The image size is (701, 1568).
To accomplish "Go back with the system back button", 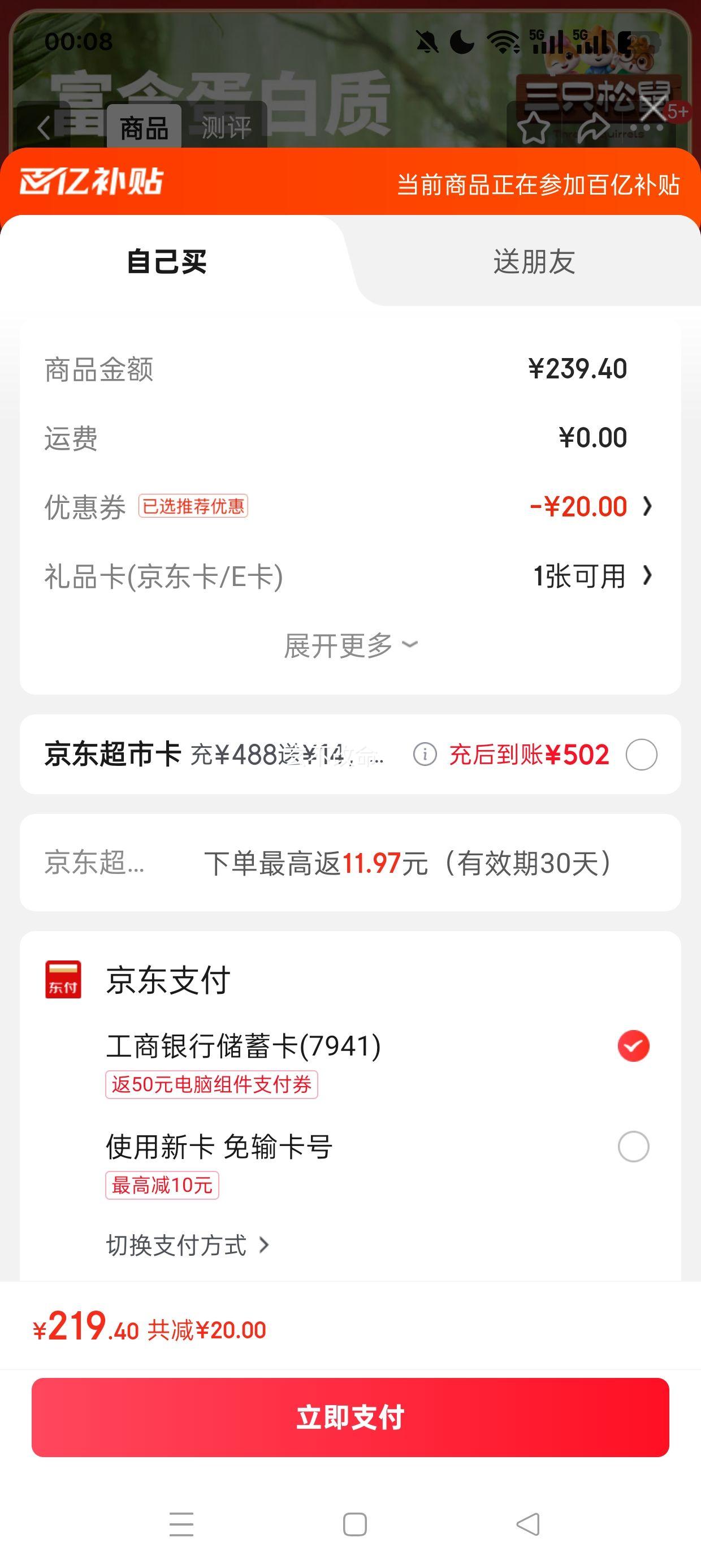I will [527, 1524].
